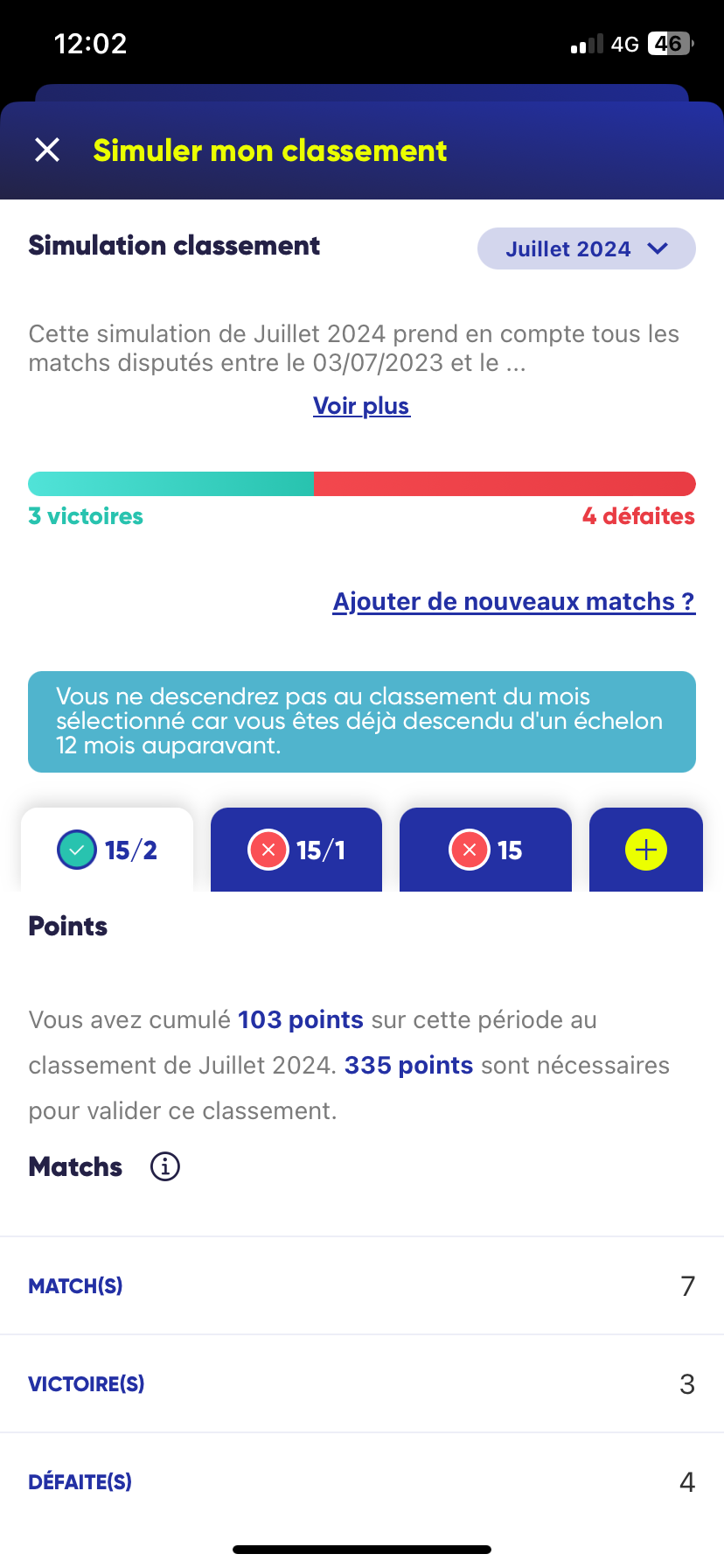
Task: Open Ajouter de nouveaux matchs link
Action: click(x=514, y=601)
